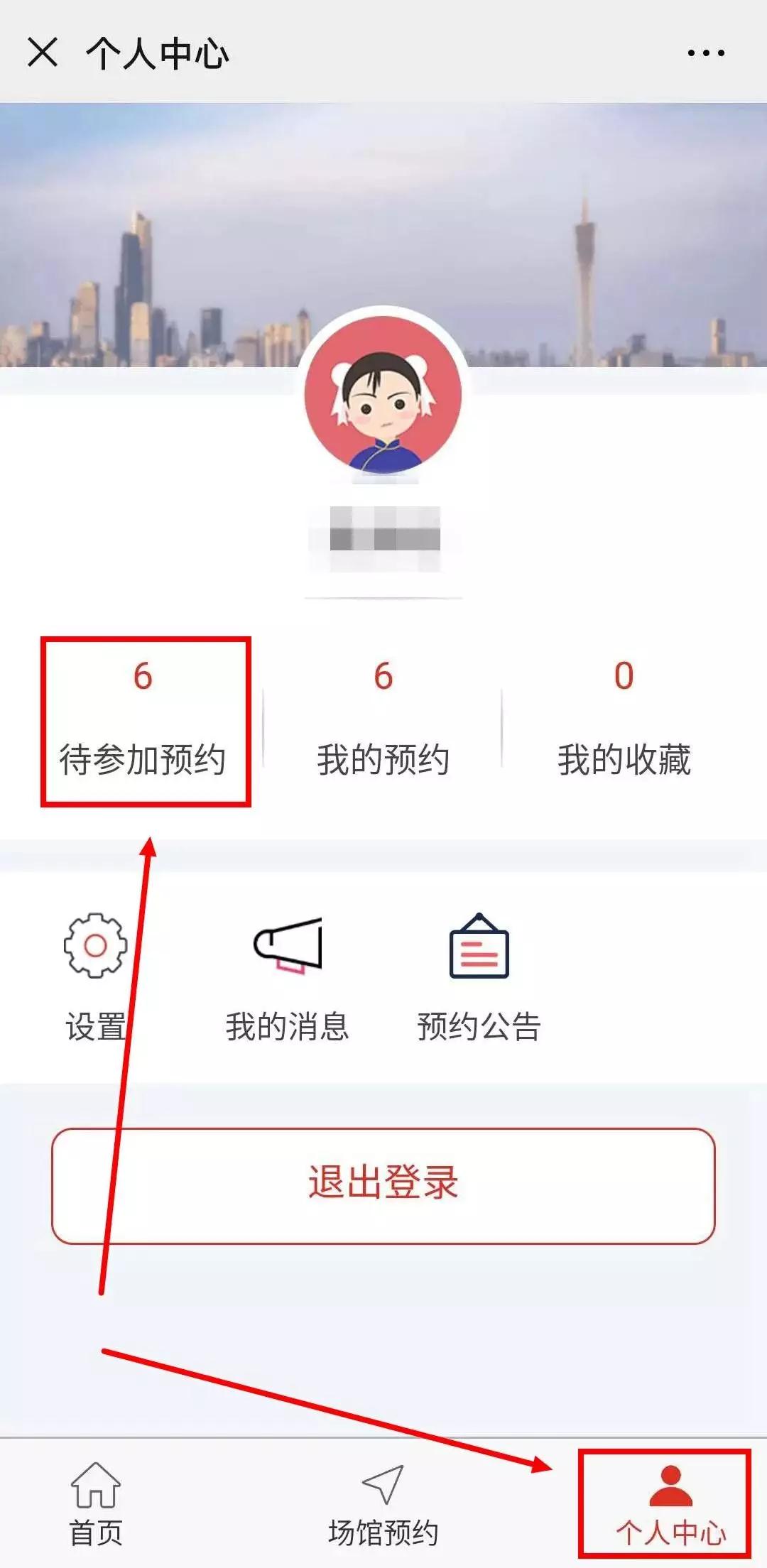The image size is (767, 1568).
Task: Tap the profile avatar picture
Action: tap(383, 395)
